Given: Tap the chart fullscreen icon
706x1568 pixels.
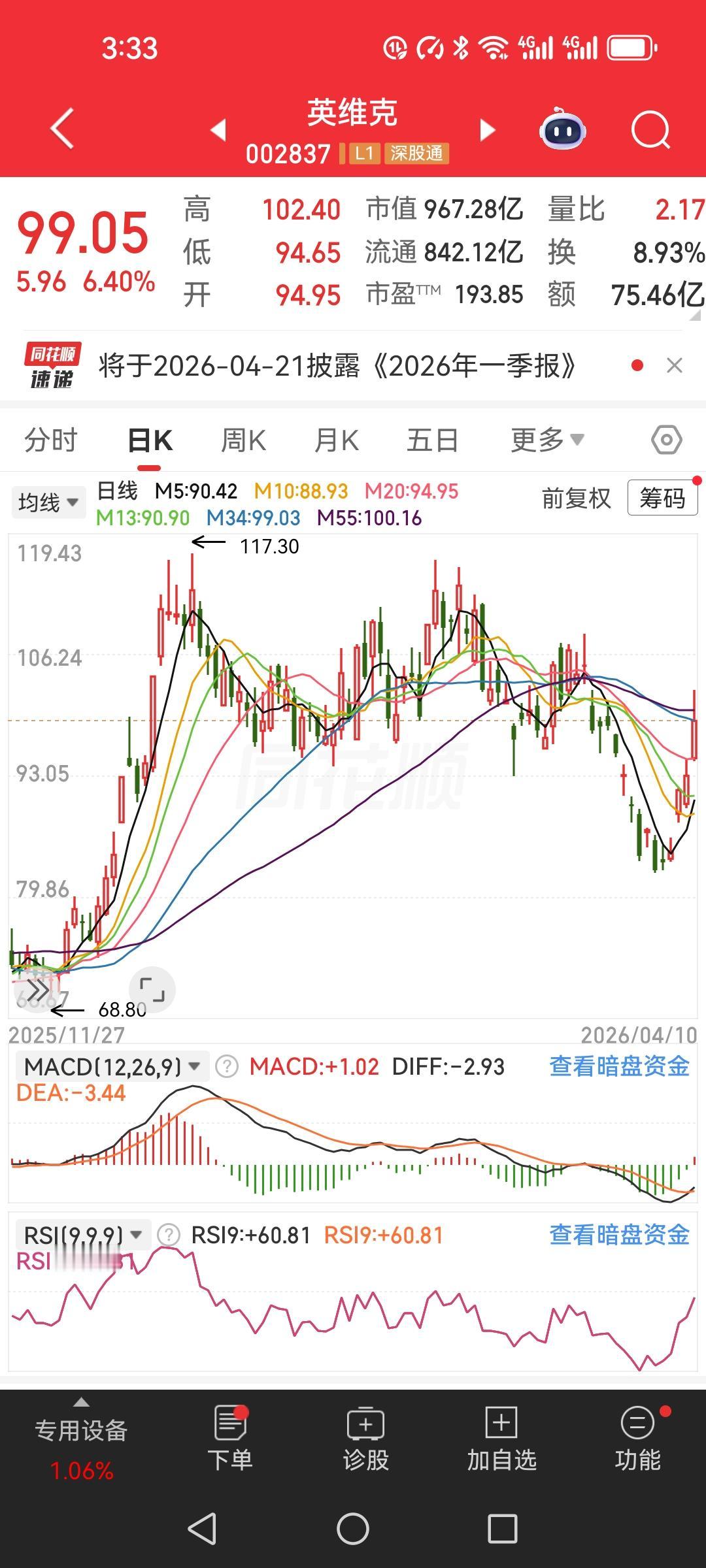Looking at the screenshot, I should click(154, 988).
